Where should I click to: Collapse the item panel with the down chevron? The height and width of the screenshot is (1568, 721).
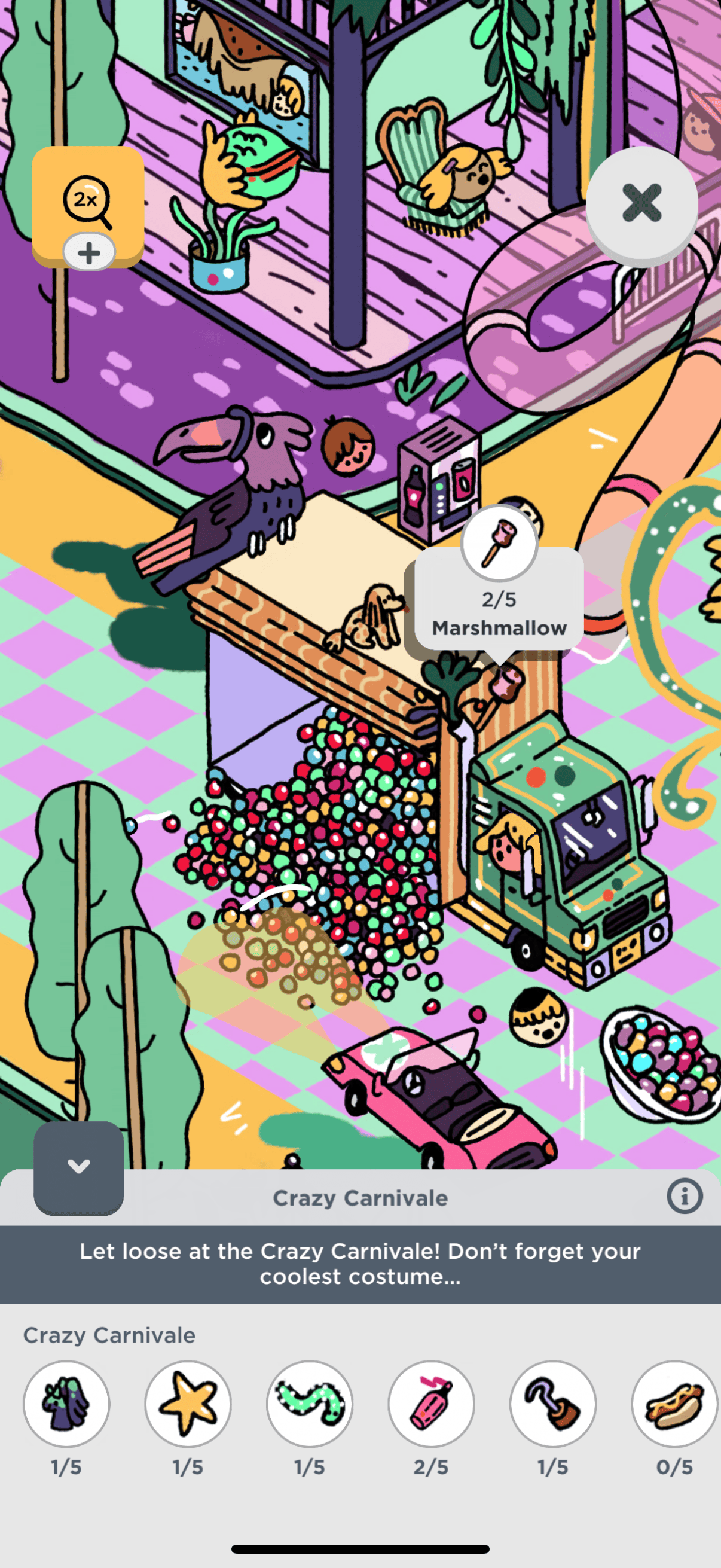coord(78,1167)
